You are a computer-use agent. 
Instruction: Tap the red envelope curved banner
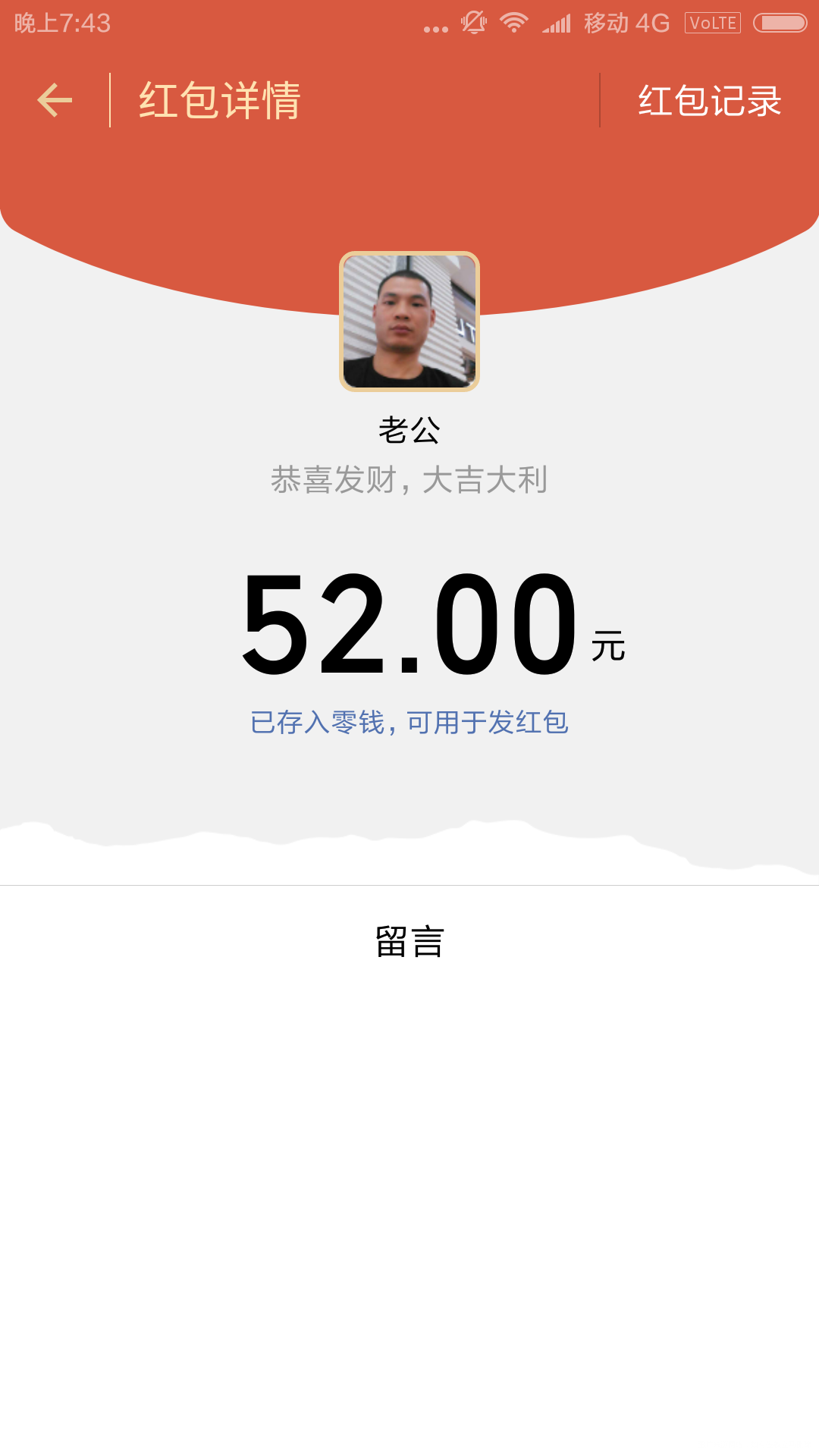(152, 190)
